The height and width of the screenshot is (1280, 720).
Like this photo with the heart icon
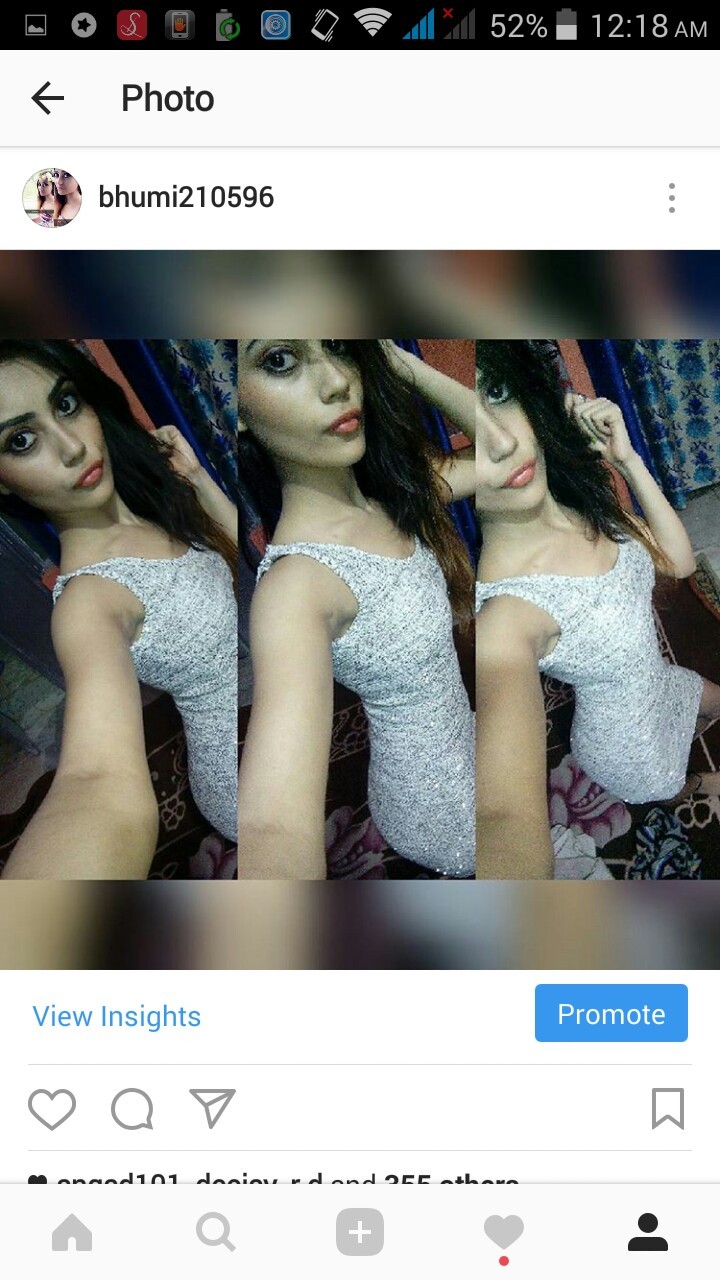coord(52,1109)
